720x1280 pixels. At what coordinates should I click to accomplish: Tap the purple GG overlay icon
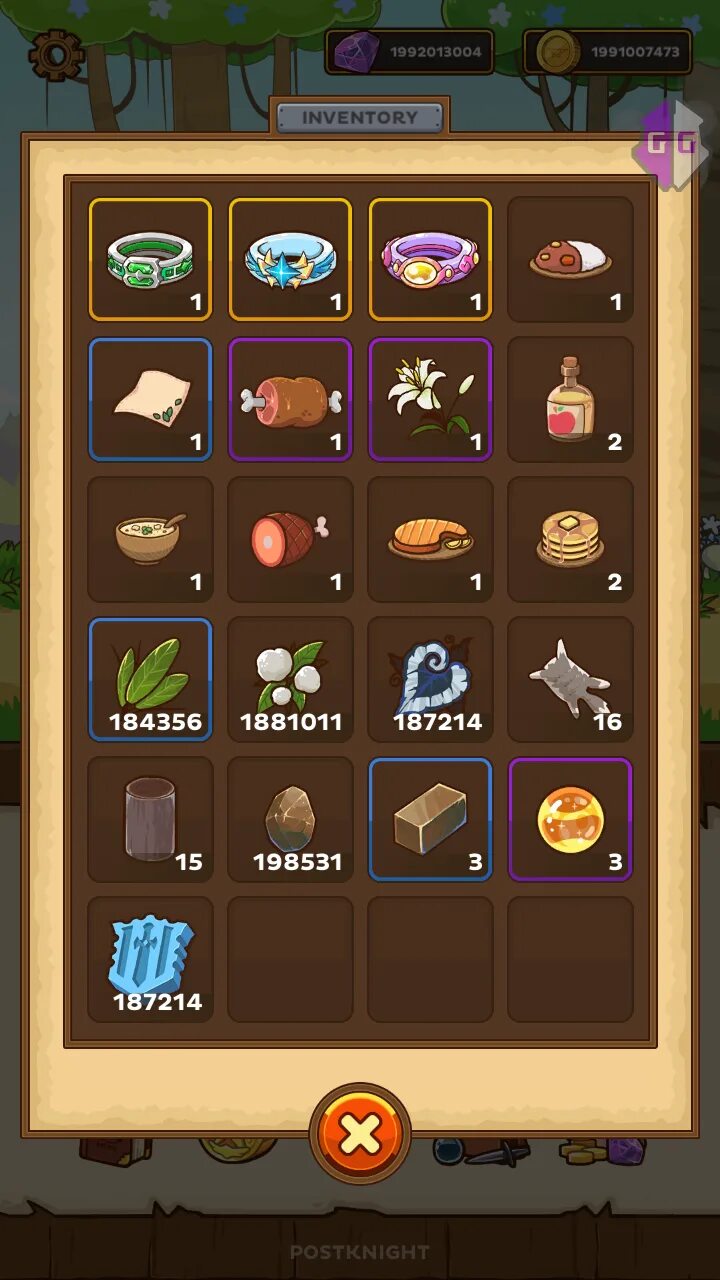671,144
